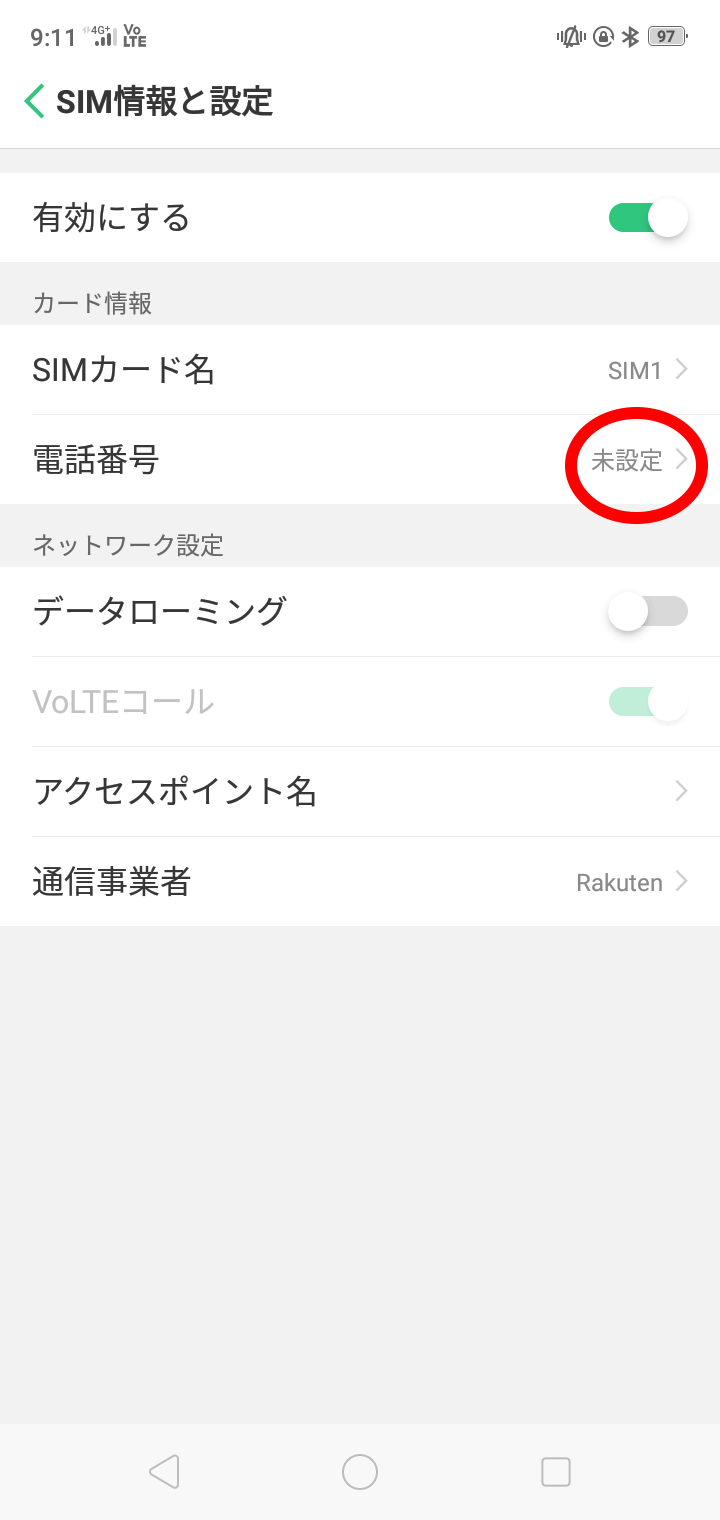Open the 電話番号 row
Viewport: 720px width, 1520px height.
[360, 460]
